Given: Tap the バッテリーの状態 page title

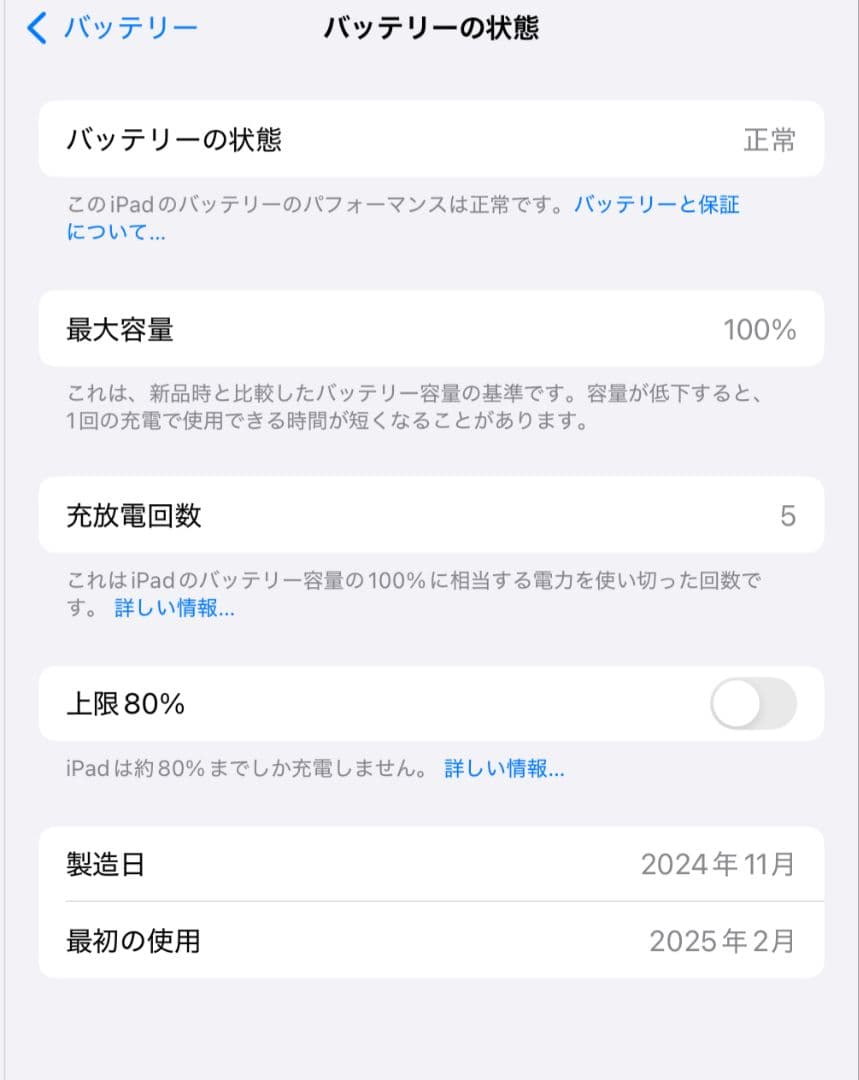Looking at the screenshot, I should pyautogui.click(x=430, y=29).
